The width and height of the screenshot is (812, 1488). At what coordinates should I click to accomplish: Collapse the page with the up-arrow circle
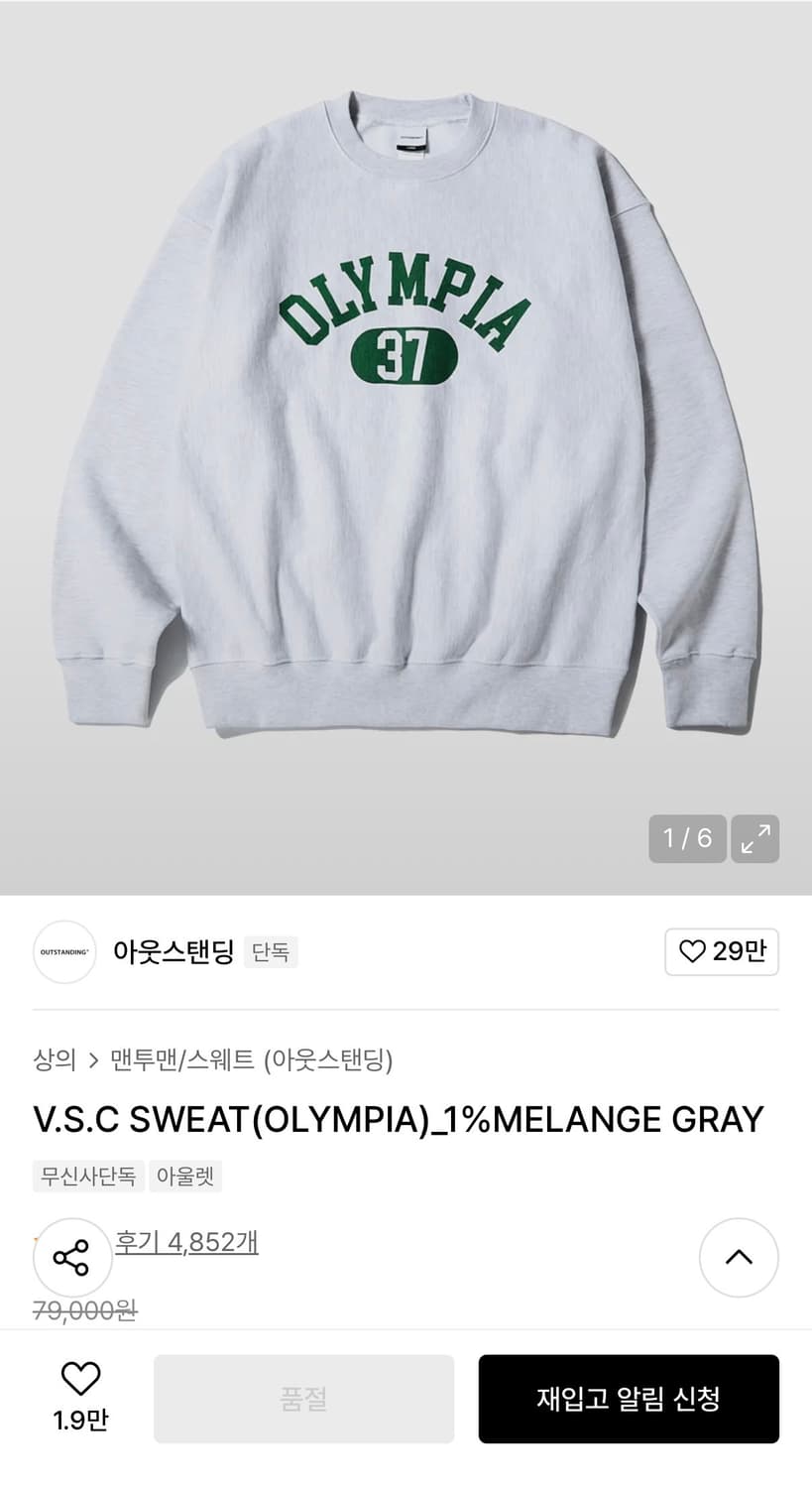click(x=739, y=1257)
